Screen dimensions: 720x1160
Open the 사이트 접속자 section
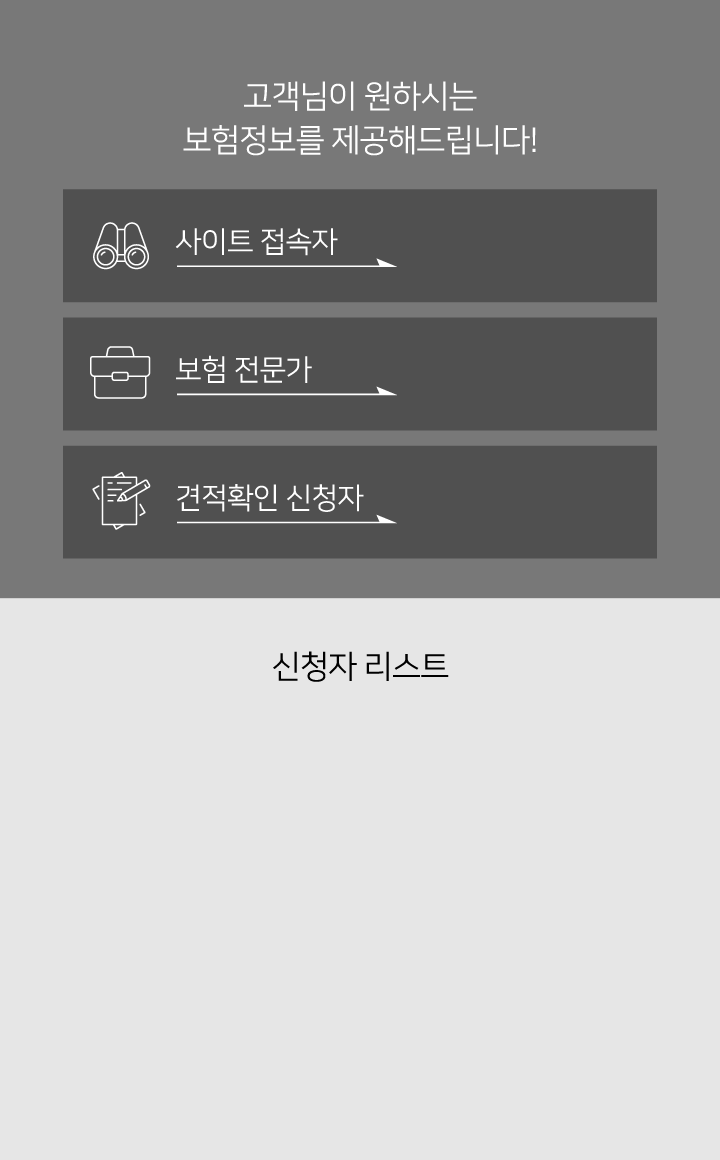pyautogui.click(x=359, y=245)
